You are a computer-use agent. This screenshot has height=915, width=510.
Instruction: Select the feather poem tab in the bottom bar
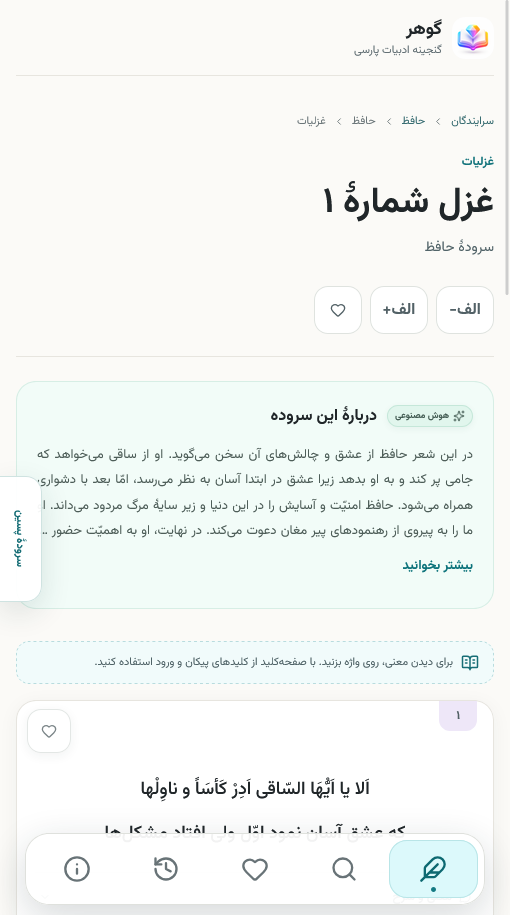click(x=434, y=869)
